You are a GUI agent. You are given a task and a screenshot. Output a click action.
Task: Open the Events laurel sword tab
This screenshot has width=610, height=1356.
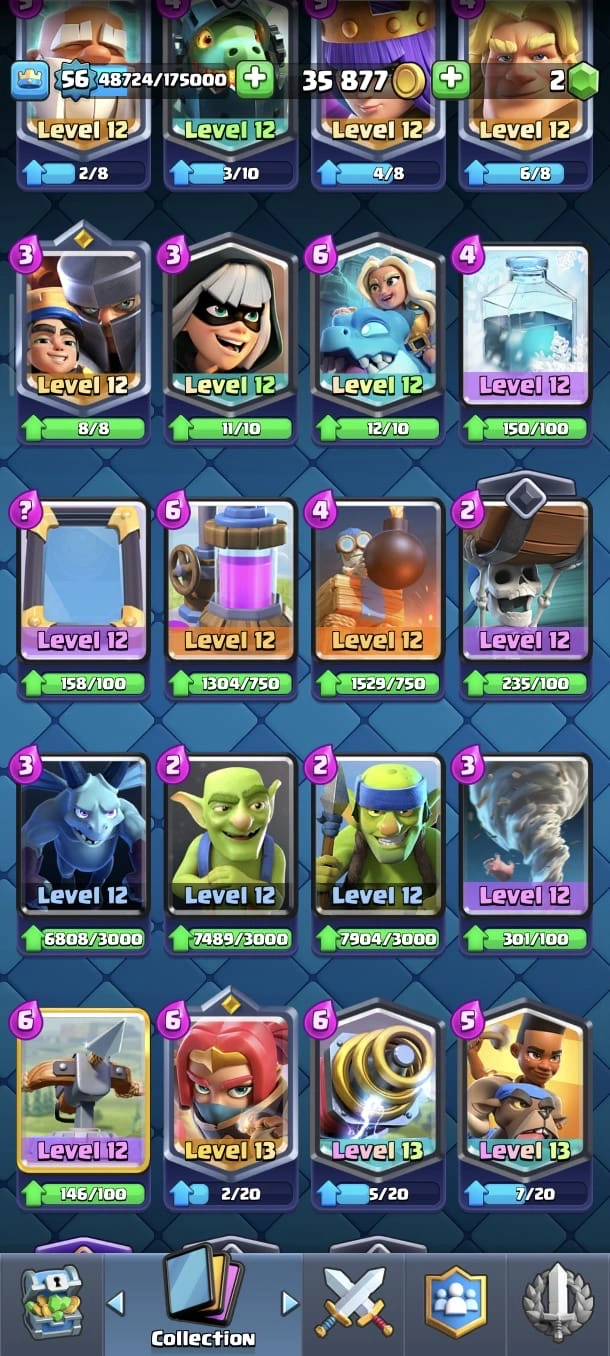coord(558,1302)
